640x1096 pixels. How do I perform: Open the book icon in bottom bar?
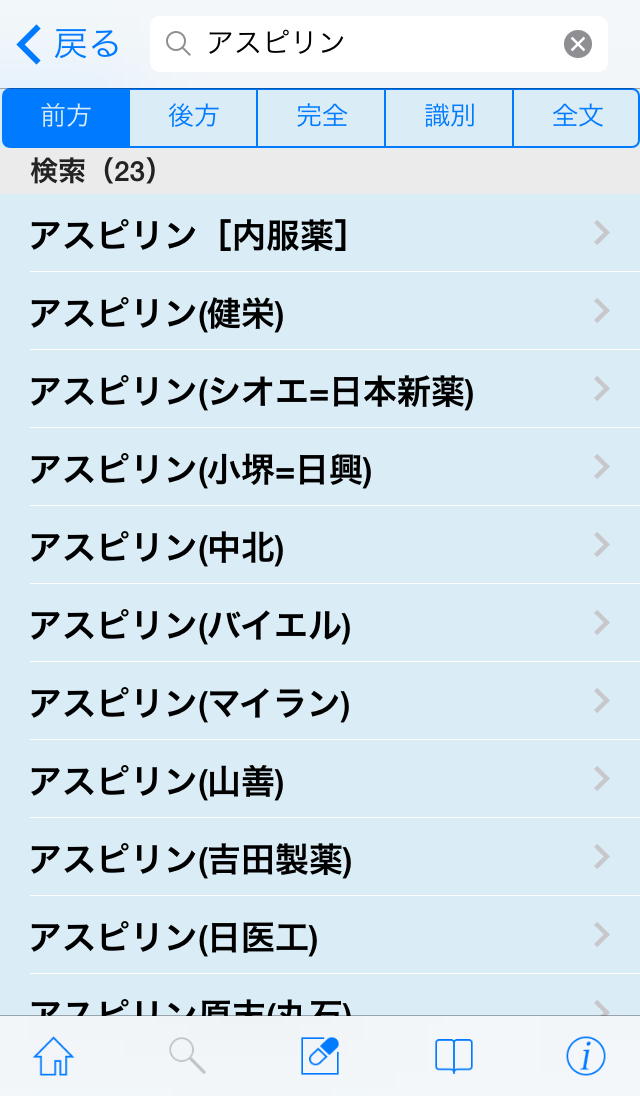click(x=453, y=1056)
